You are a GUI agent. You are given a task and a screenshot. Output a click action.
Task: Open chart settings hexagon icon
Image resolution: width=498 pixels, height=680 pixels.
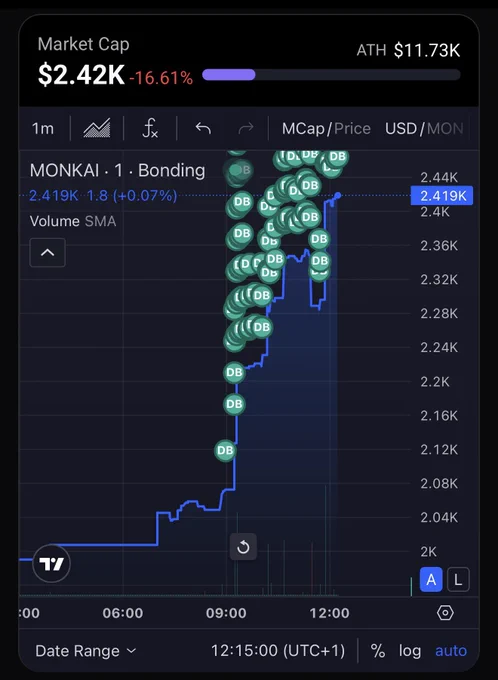click(446, 613)
